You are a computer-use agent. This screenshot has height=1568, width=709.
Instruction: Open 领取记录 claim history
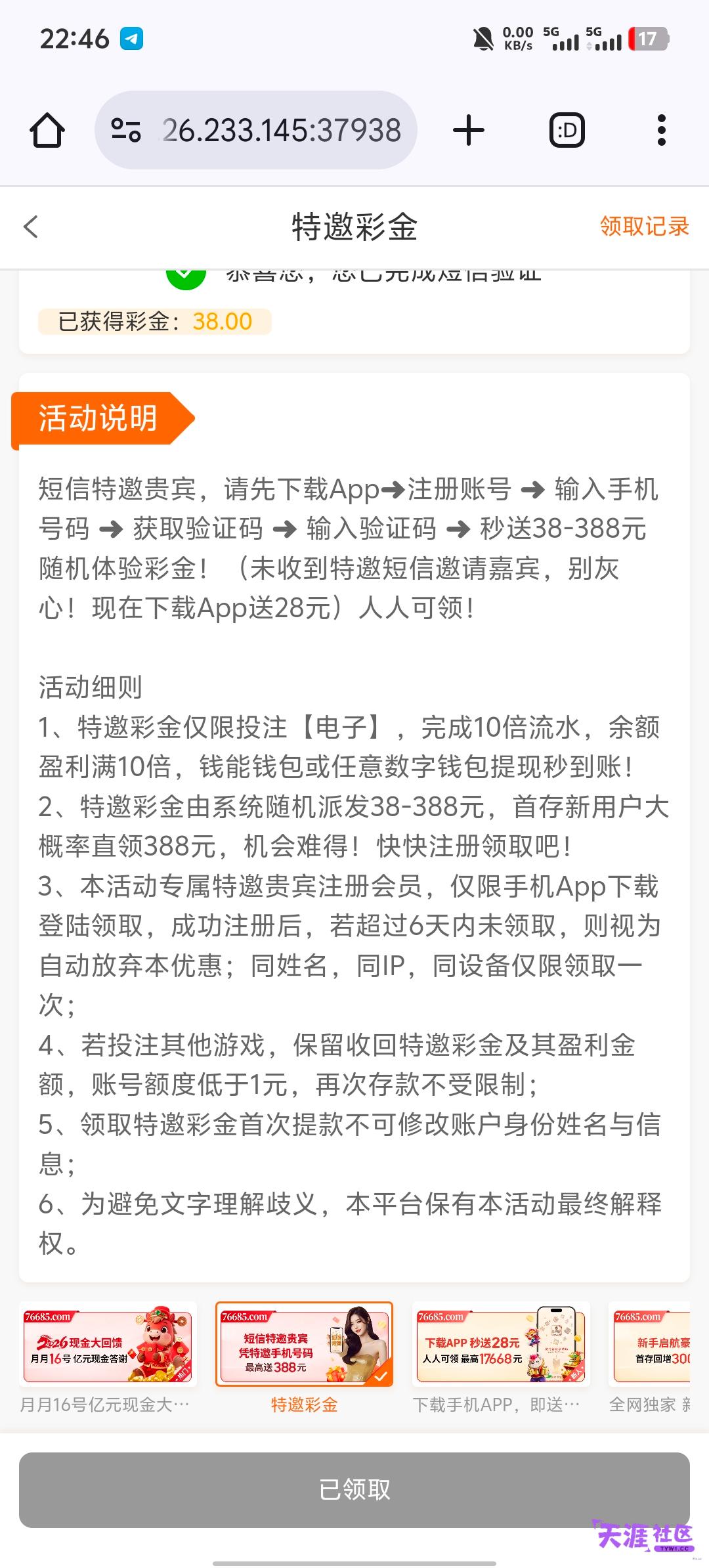point(644,227)
